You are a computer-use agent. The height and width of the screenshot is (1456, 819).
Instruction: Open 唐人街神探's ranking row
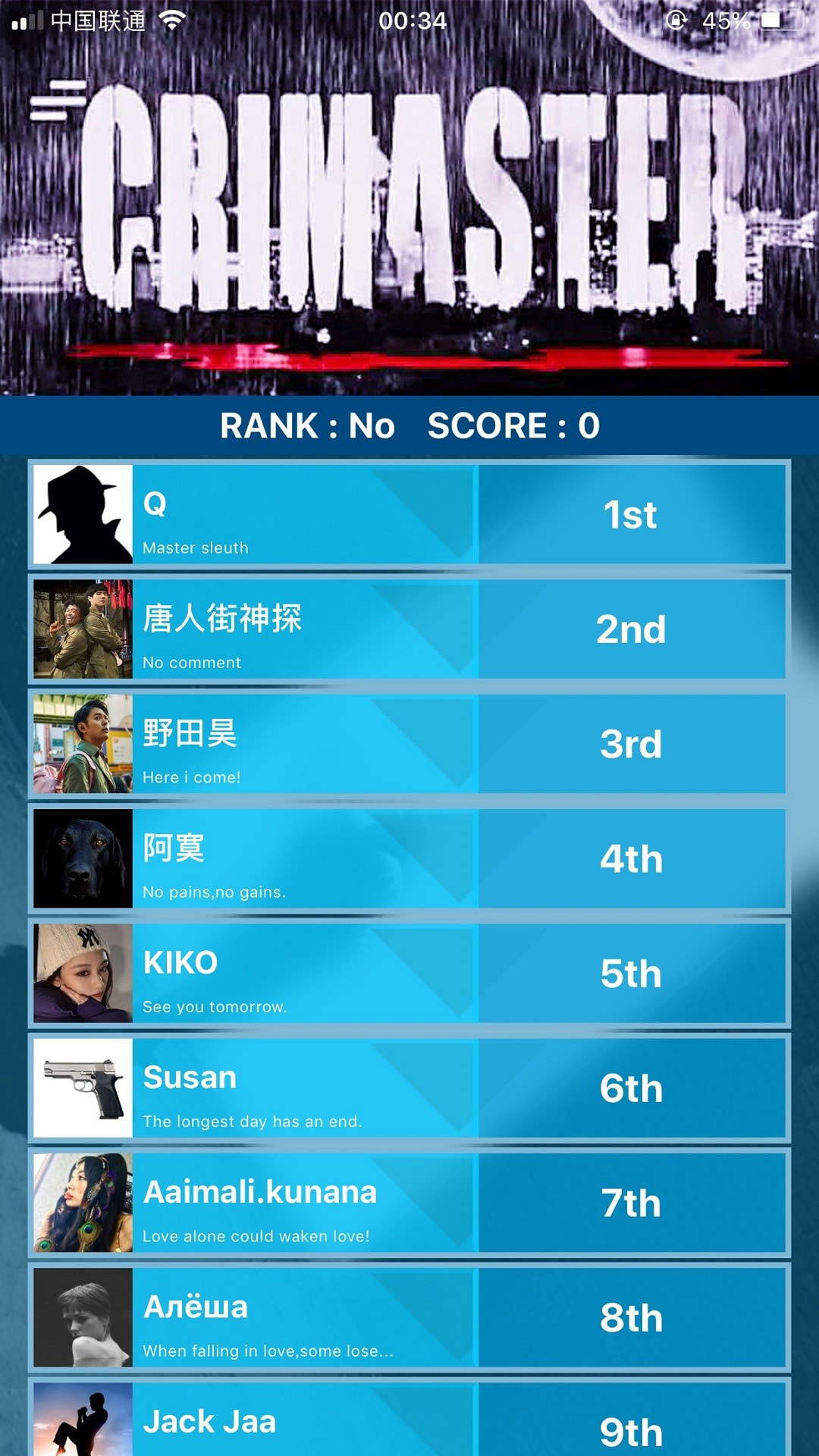409,629
